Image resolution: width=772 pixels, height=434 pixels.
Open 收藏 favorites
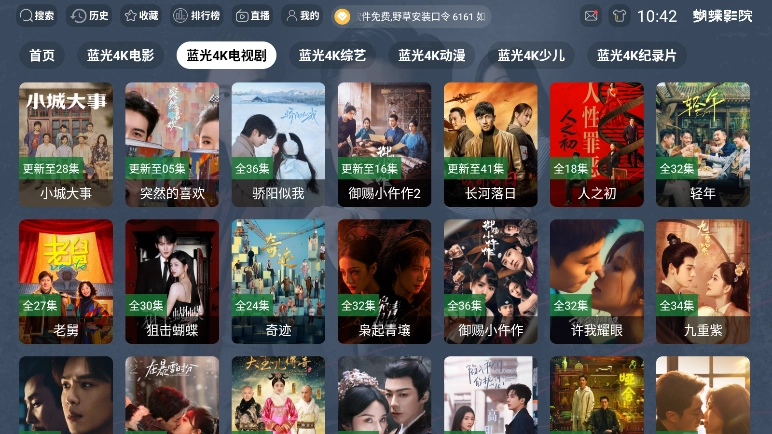[141, 16]
